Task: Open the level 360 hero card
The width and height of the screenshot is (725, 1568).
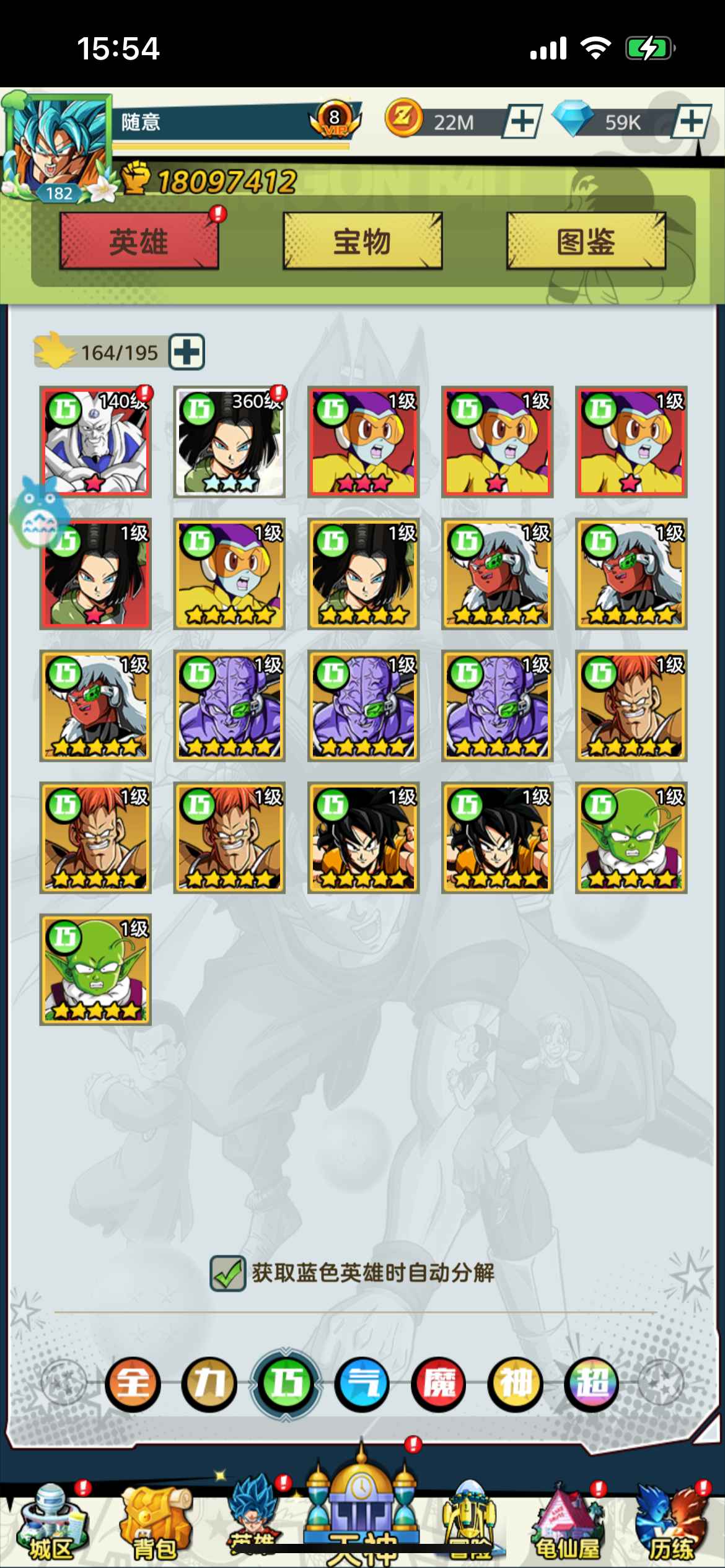Action: coord(229,442)
